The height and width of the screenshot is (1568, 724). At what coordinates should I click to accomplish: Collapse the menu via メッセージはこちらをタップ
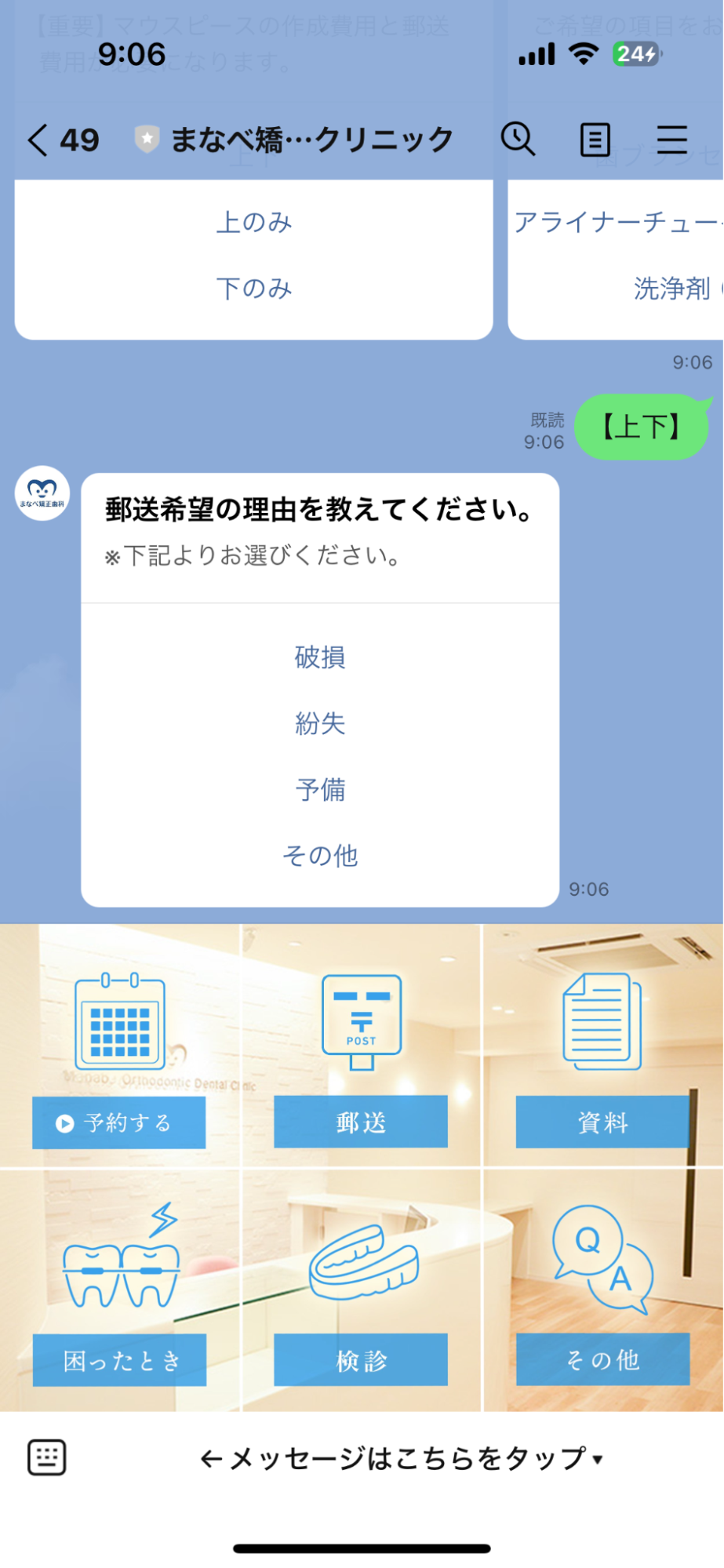pyautogui.click(x=400, y=1458)
